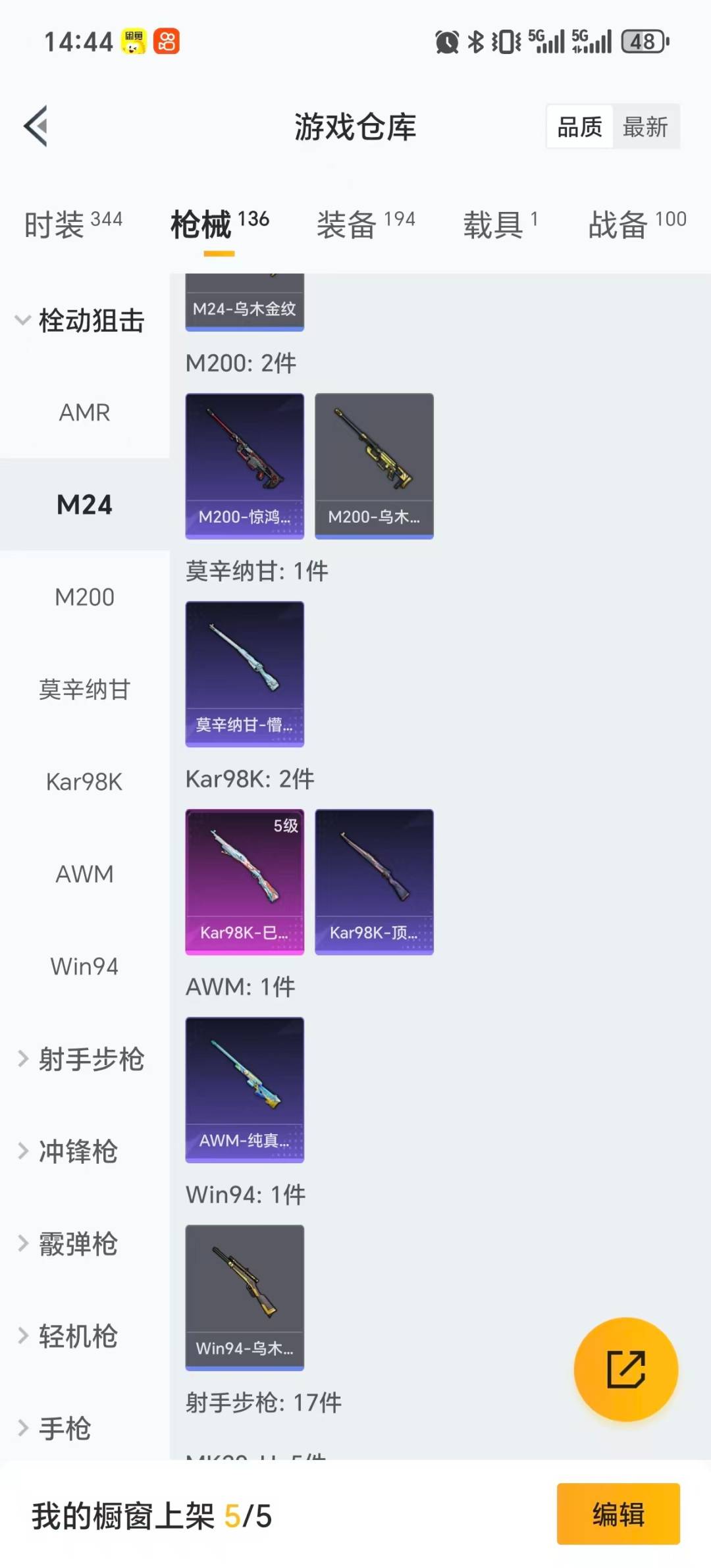Open the orange share floating button
This screenshot has width=711, height=1568.
click(x=625, y=1369)
